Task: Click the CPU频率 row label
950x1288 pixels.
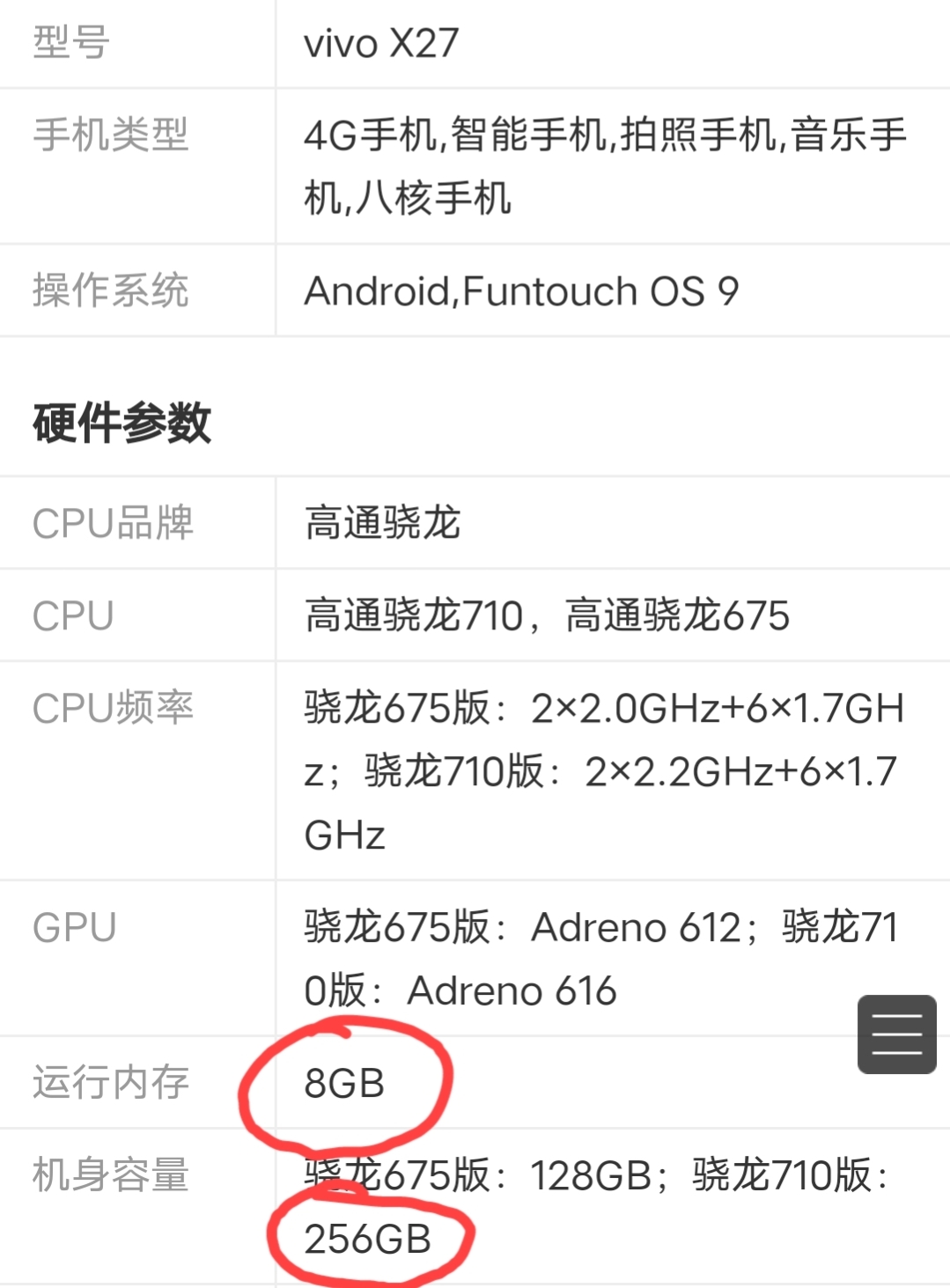Action: pyautogui.click(x=110, y=706)
